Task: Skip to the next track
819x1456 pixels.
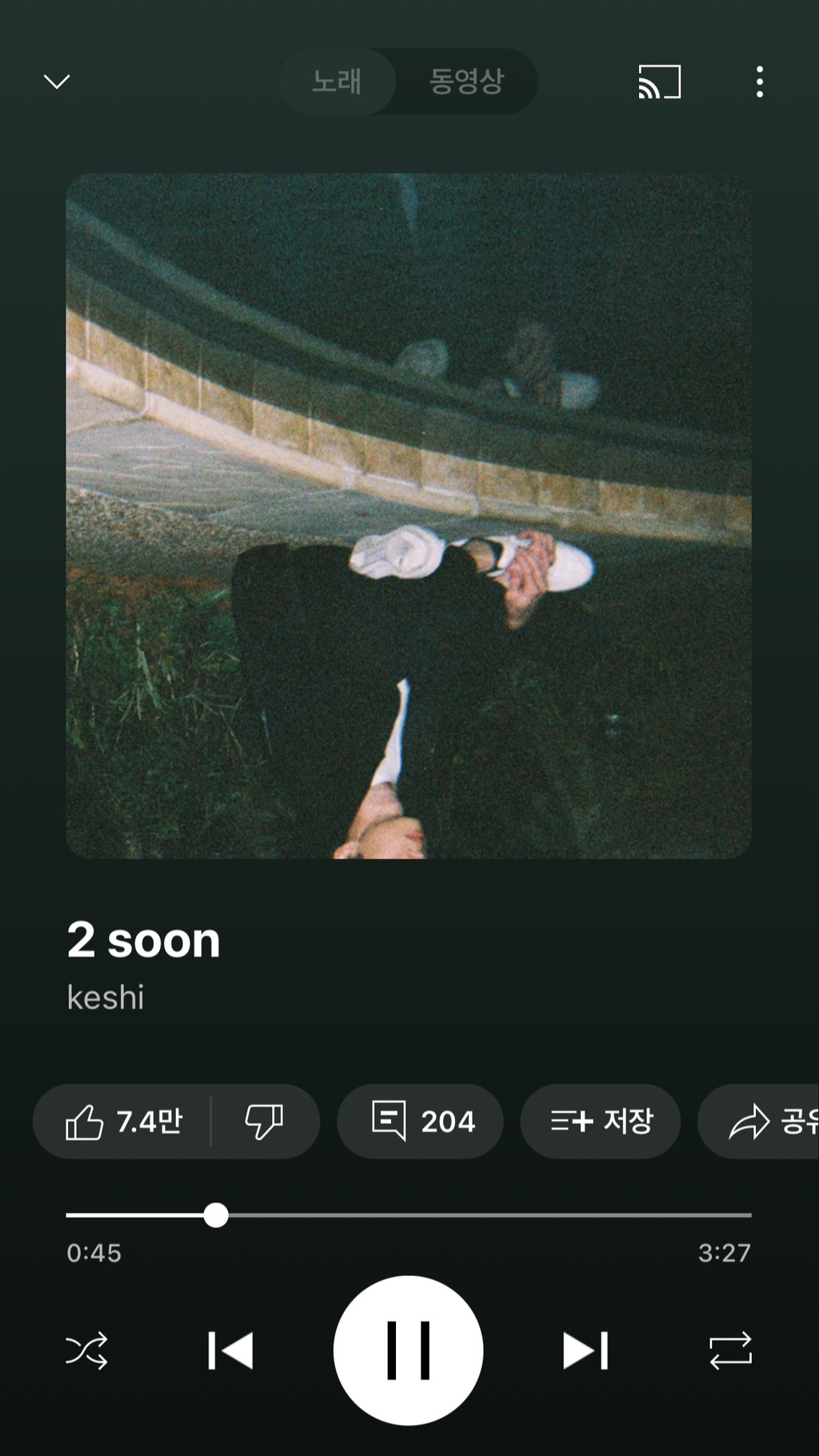Action: (x=585, y=1350)
